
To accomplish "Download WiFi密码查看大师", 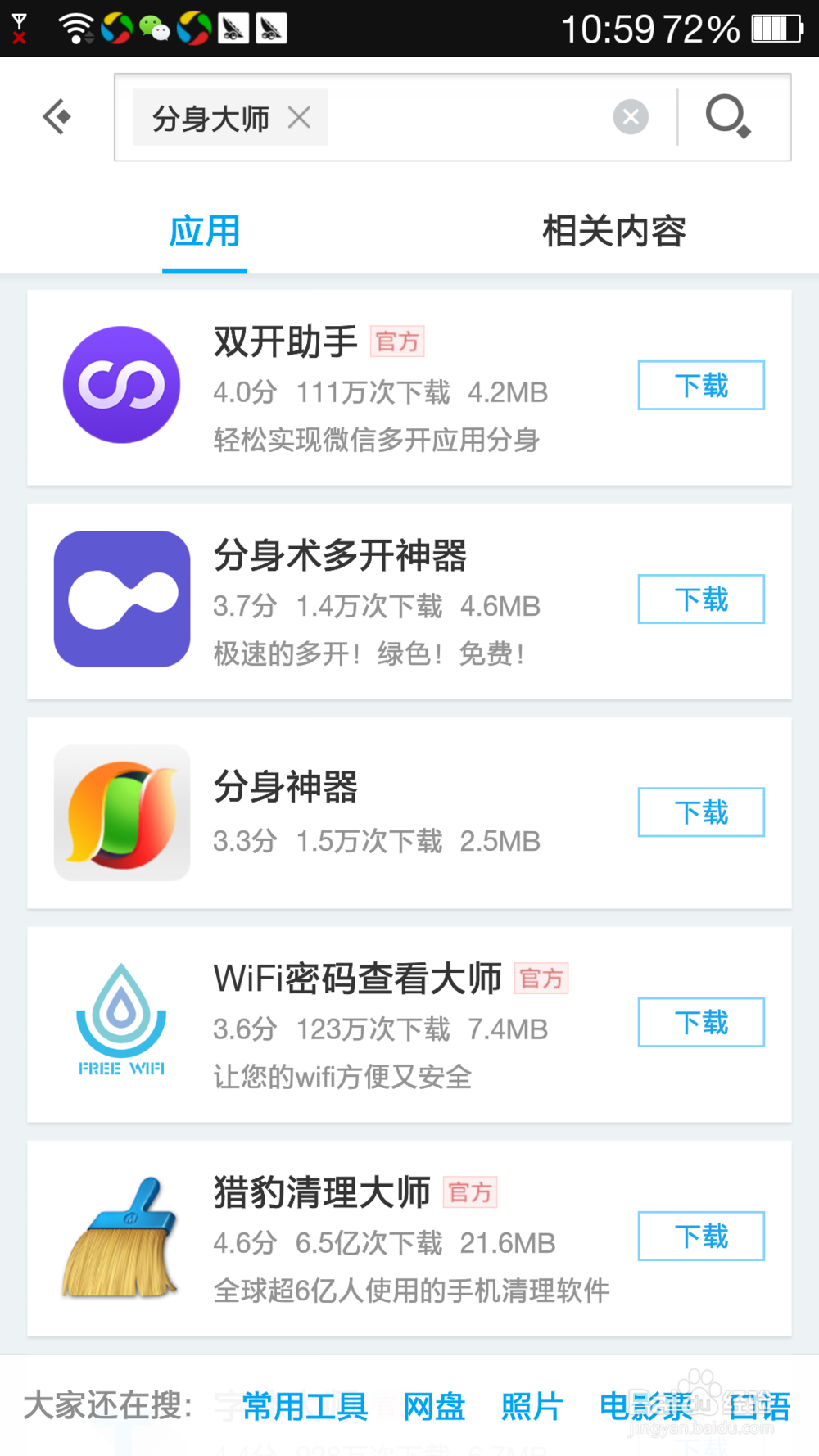I will [700, 1022].
